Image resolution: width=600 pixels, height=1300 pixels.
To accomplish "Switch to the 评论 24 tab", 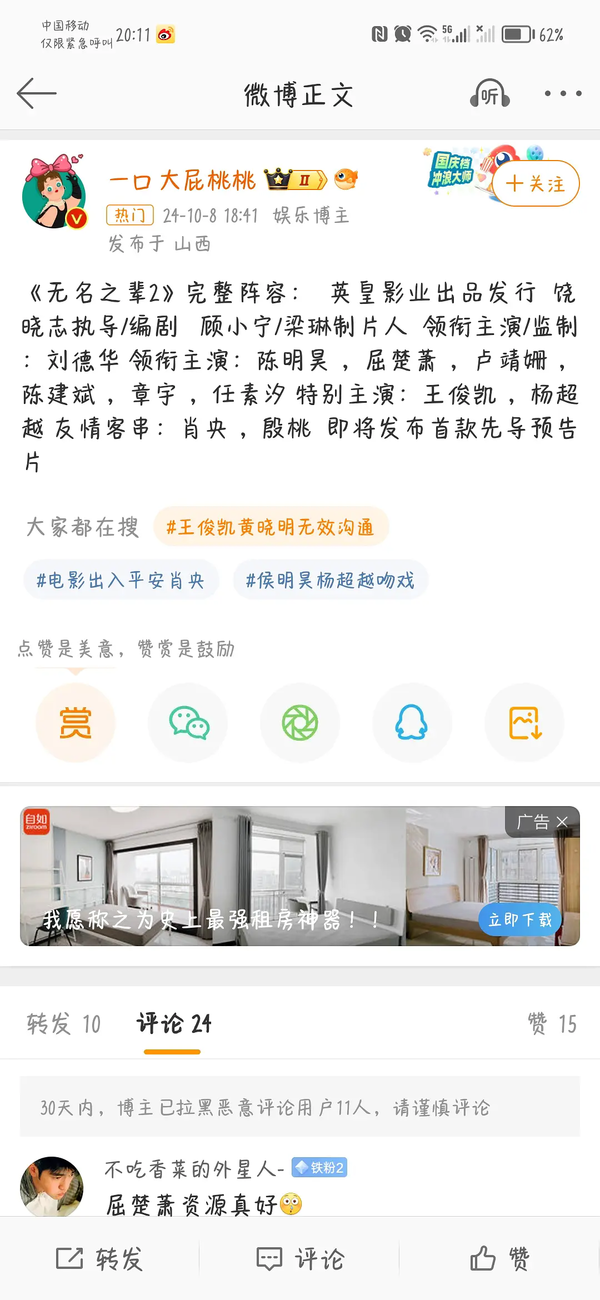I will pyautogui.click(x=174, y=1023).
